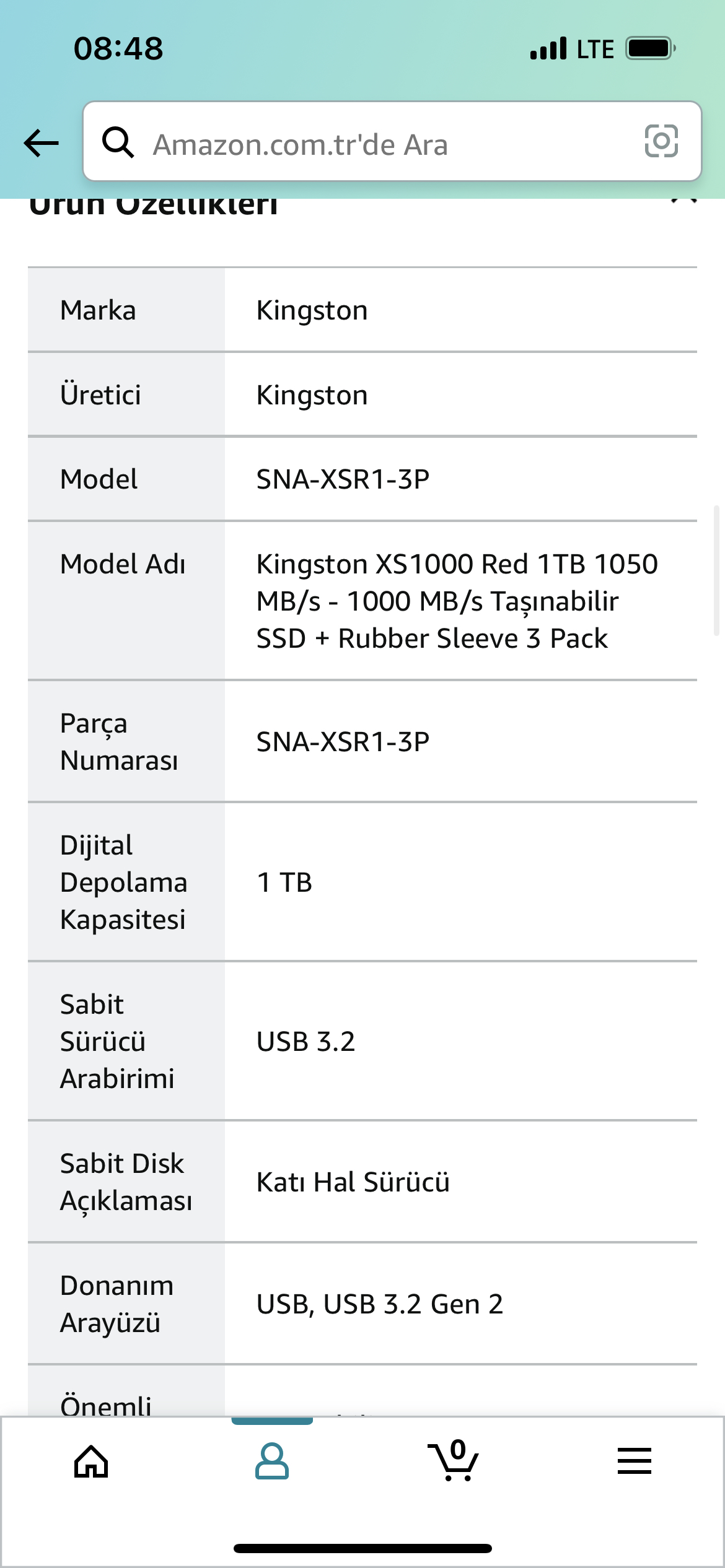Open the account profile tab
Image resolution: width=725 pixels, height=1568 pixels.
coord(272,1461)
